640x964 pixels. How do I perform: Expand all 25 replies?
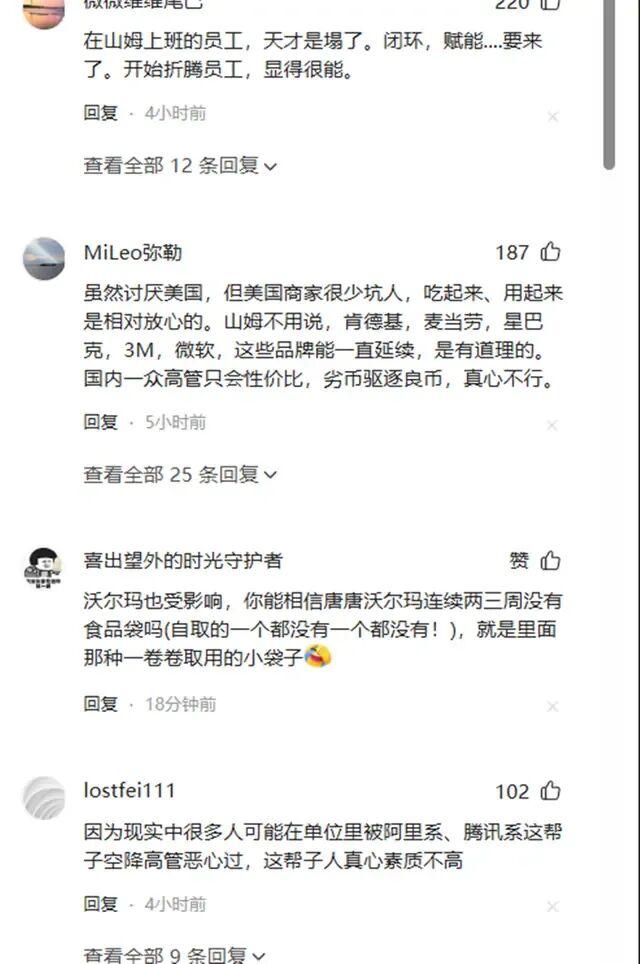(180, 474)
